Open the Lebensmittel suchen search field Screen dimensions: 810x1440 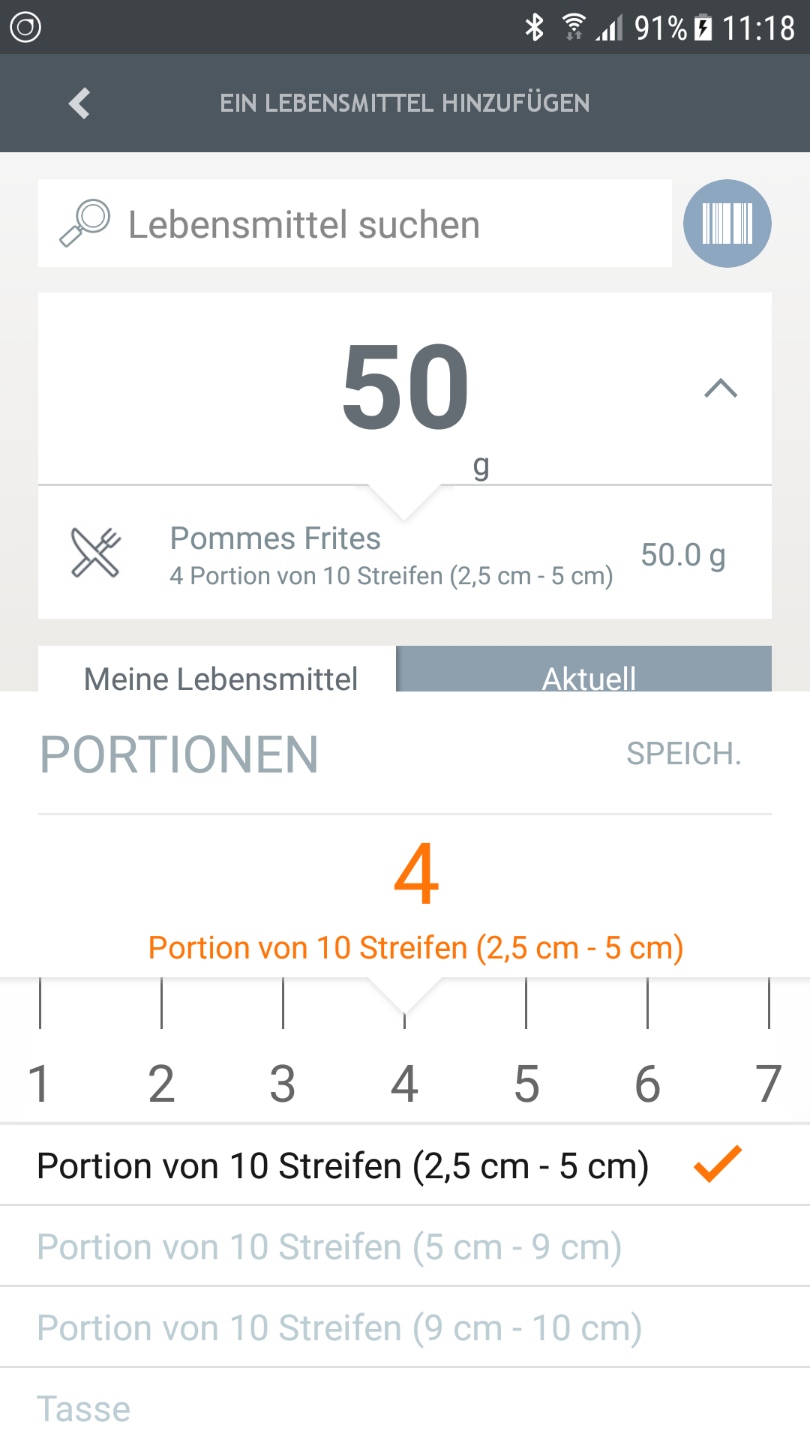[x=355, y=224]
